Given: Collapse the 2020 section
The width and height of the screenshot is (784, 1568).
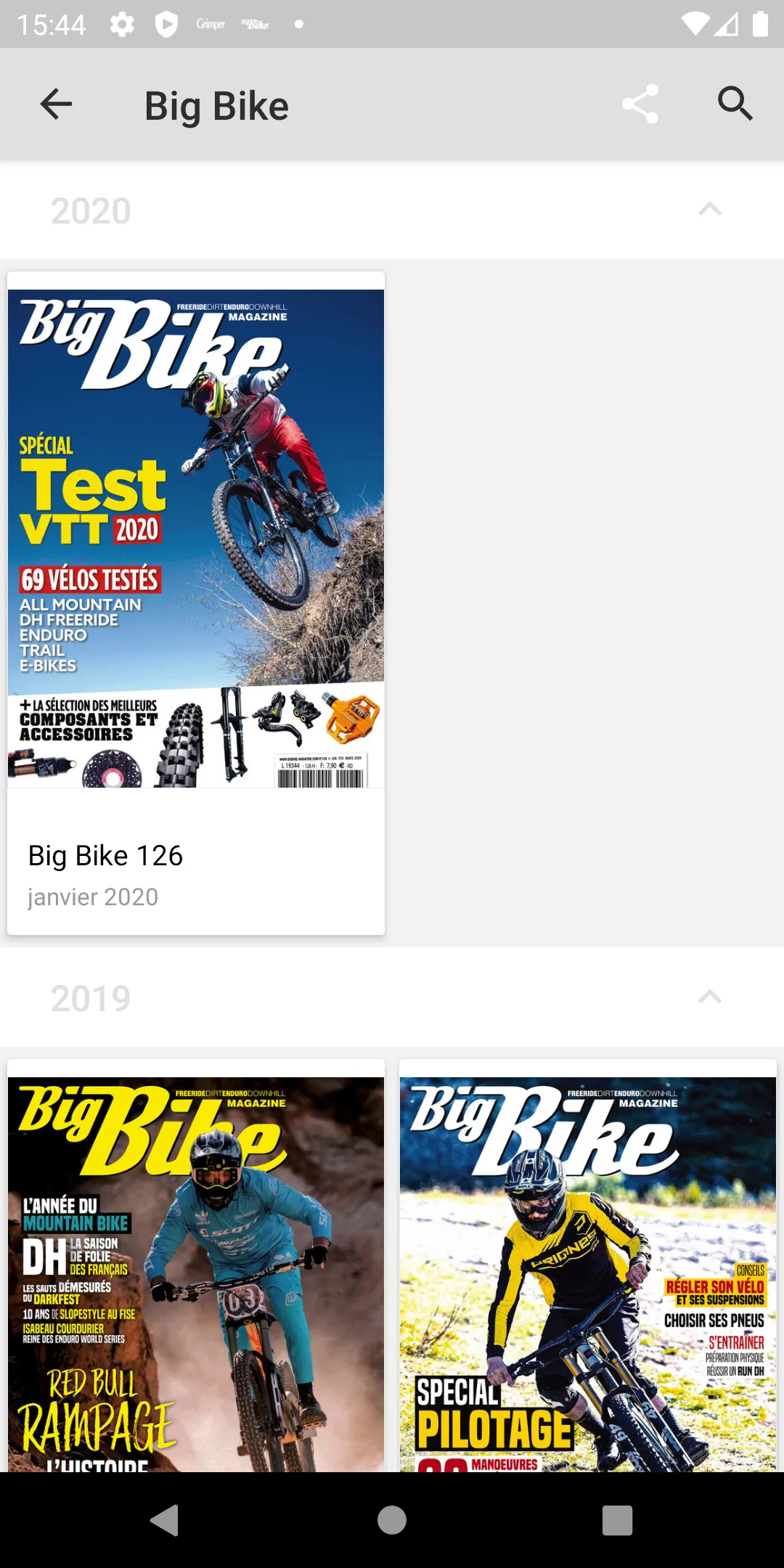Looking at the screenshot, I should coord(709,211).
